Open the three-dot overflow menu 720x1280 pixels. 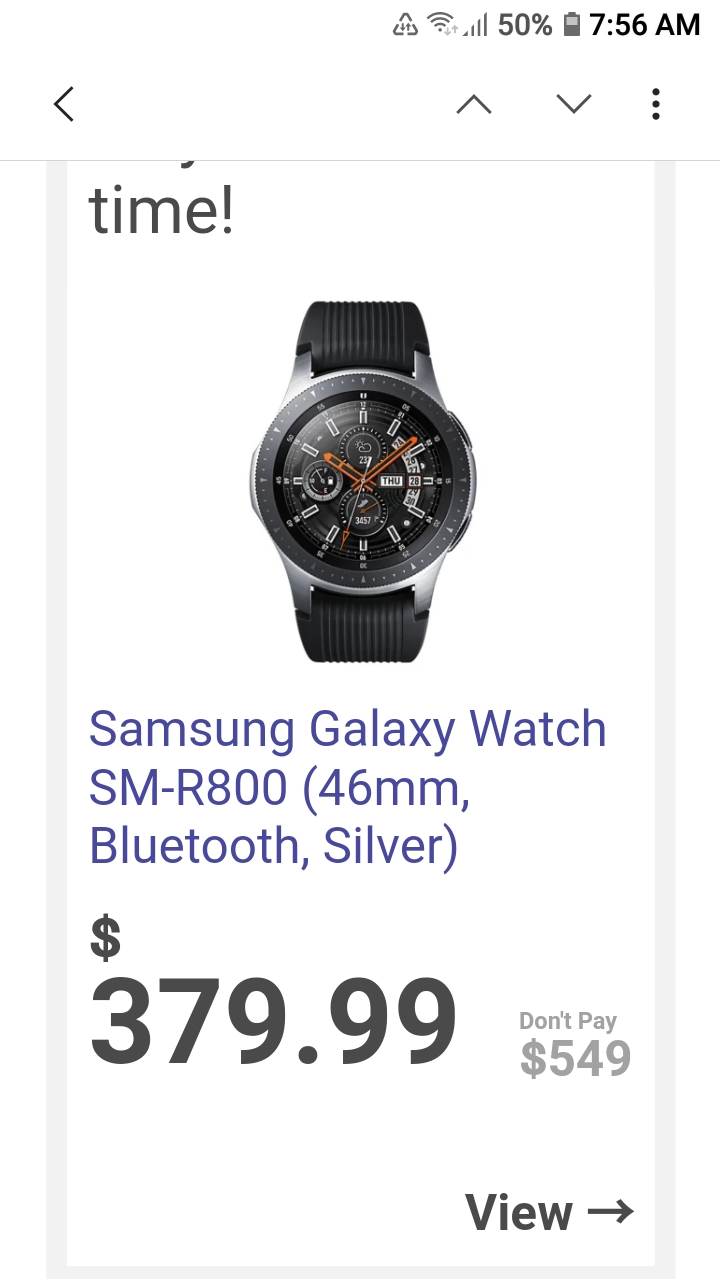655,103
